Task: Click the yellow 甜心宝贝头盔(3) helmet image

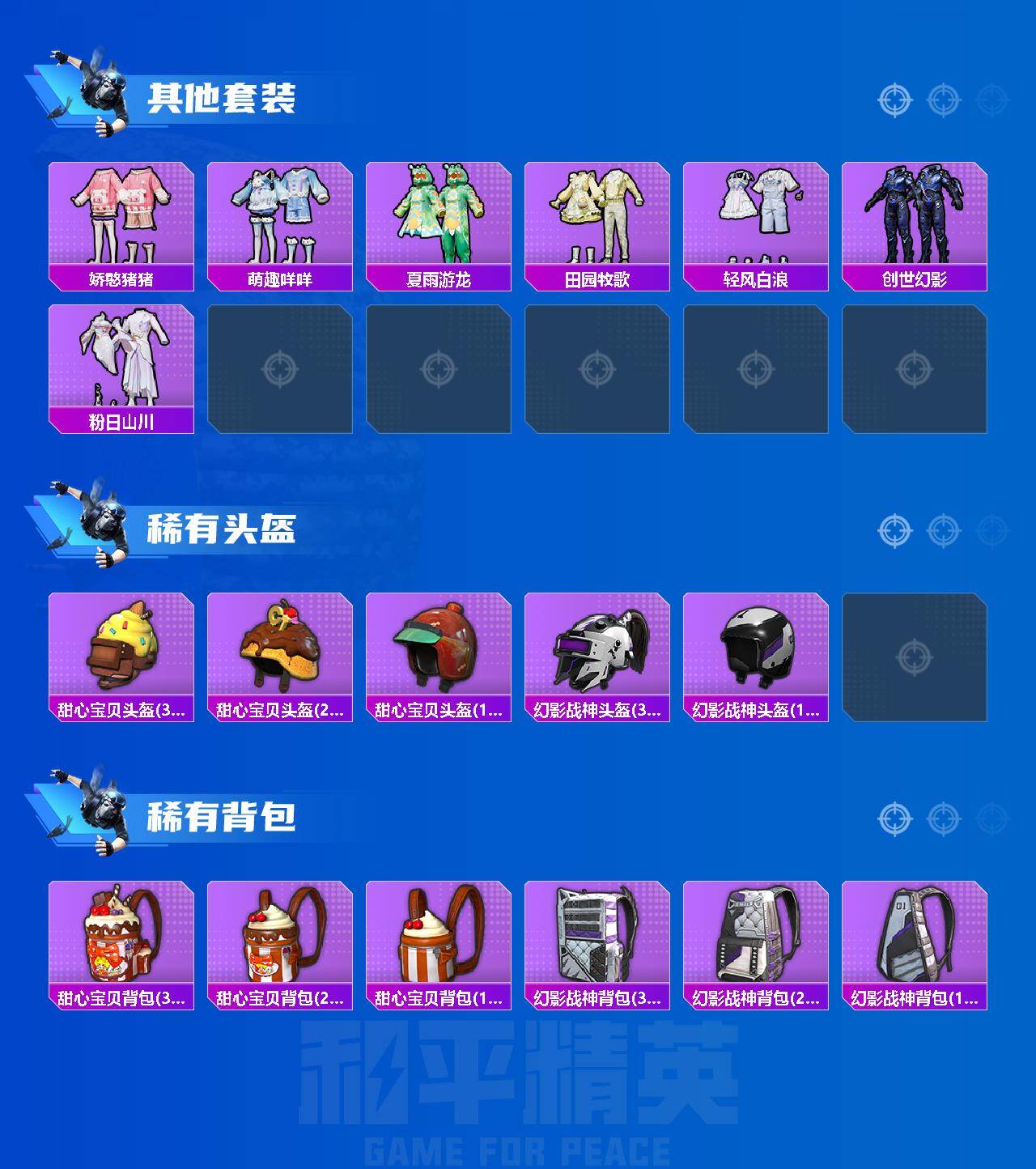Action: [x=120, y=648]
